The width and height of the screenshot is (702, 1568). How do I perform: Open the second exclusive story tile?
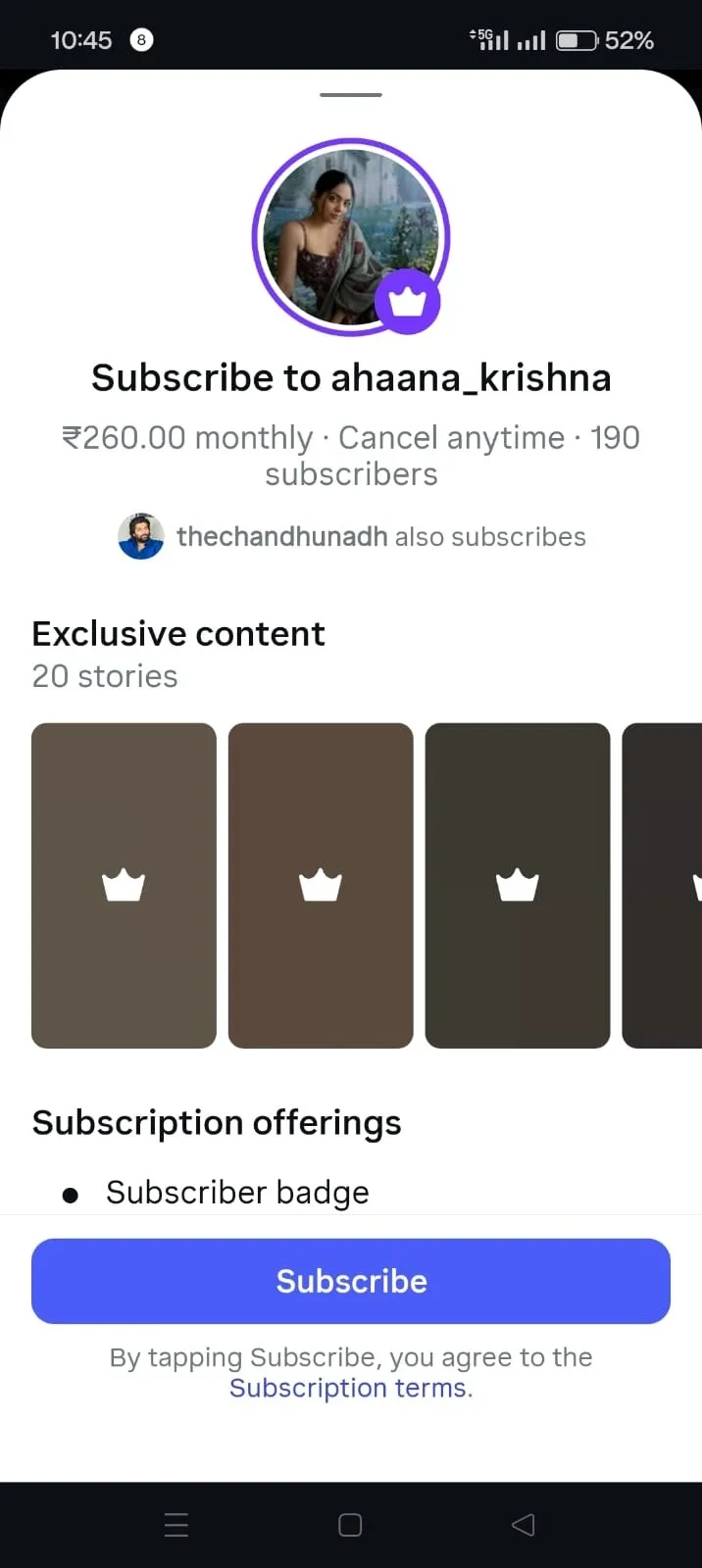pos(321,885)
